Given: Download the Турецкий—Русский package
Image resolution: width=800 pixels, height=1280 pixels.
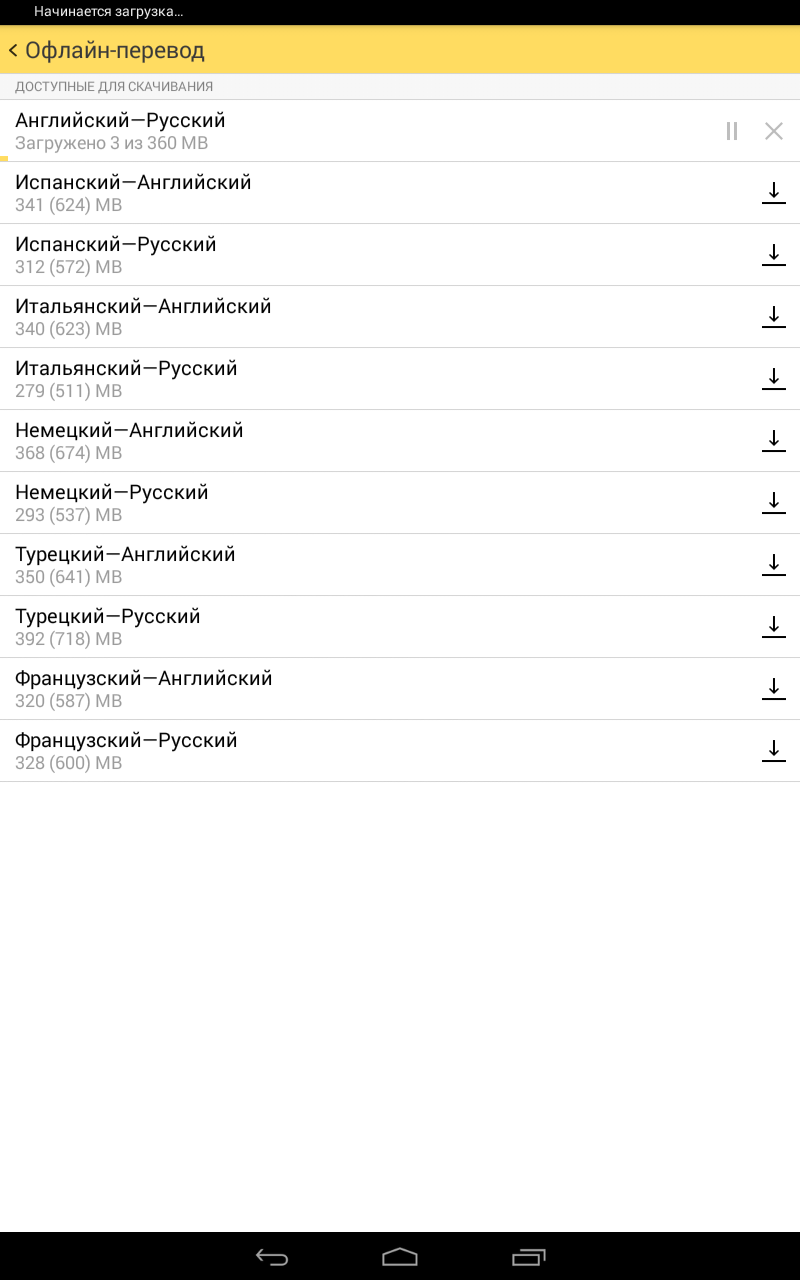Looking at the screenshot, I should tap(773, 627).
